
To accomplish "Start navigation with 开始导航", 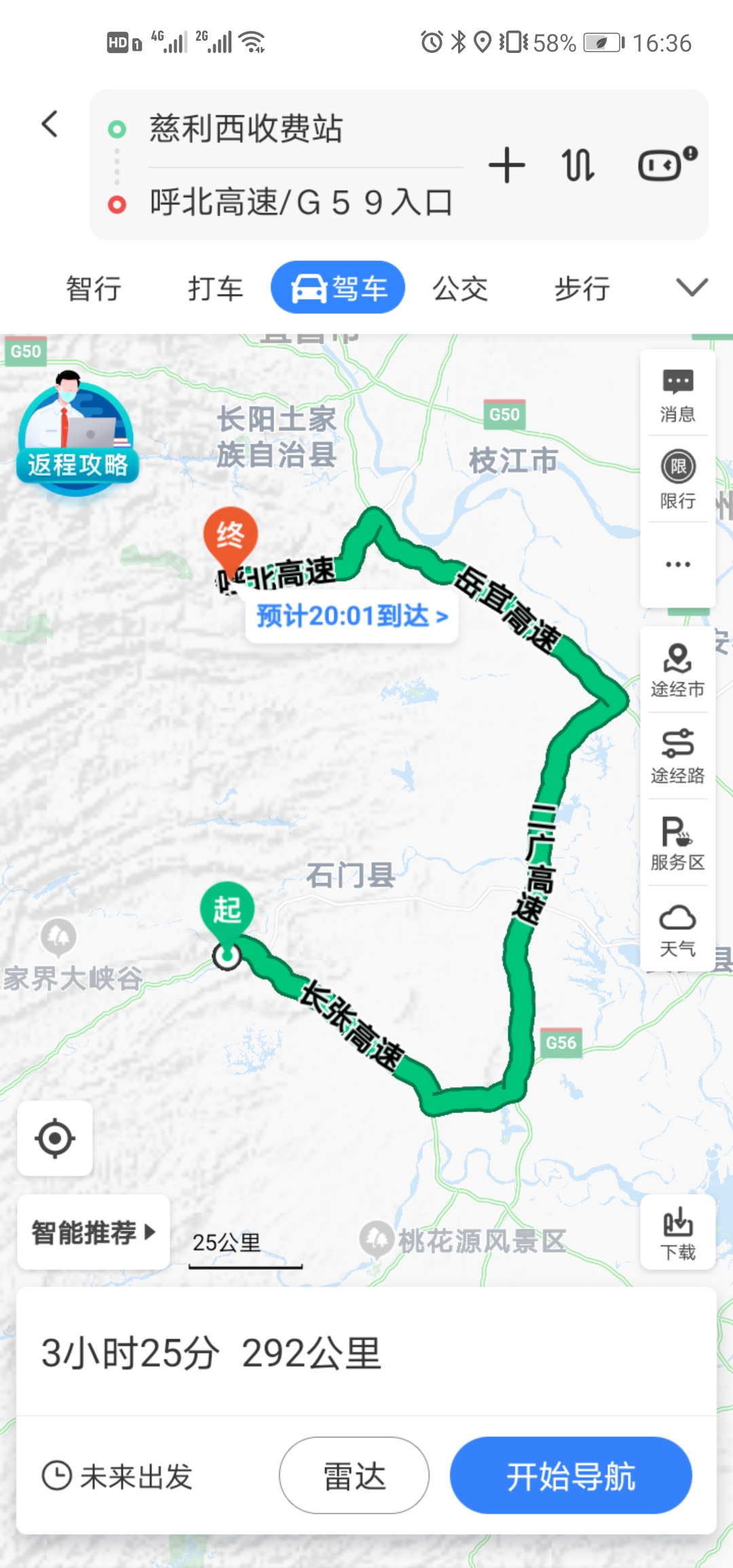I will [571, 1474].
